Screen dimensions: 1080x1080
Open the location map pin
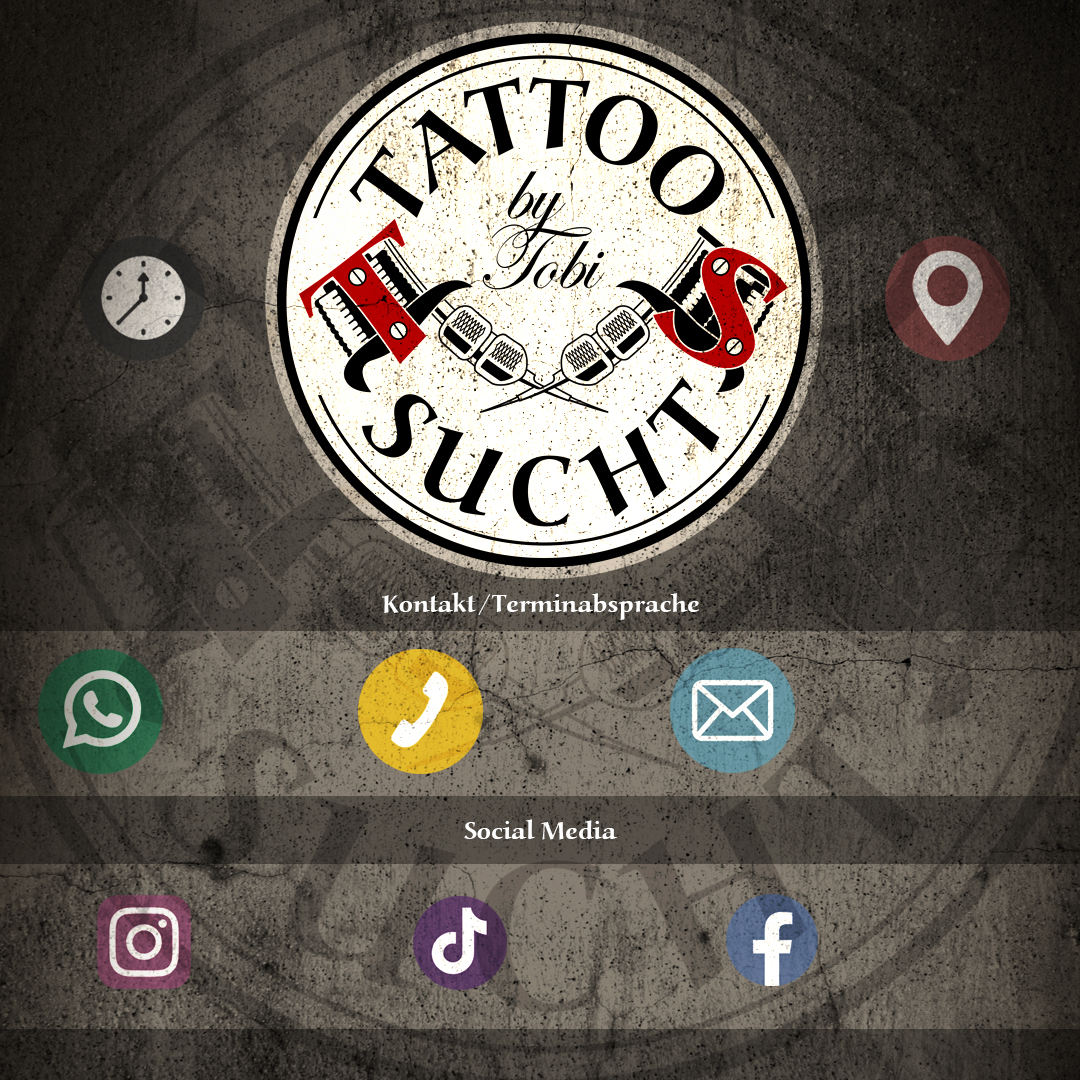point(947,298)
